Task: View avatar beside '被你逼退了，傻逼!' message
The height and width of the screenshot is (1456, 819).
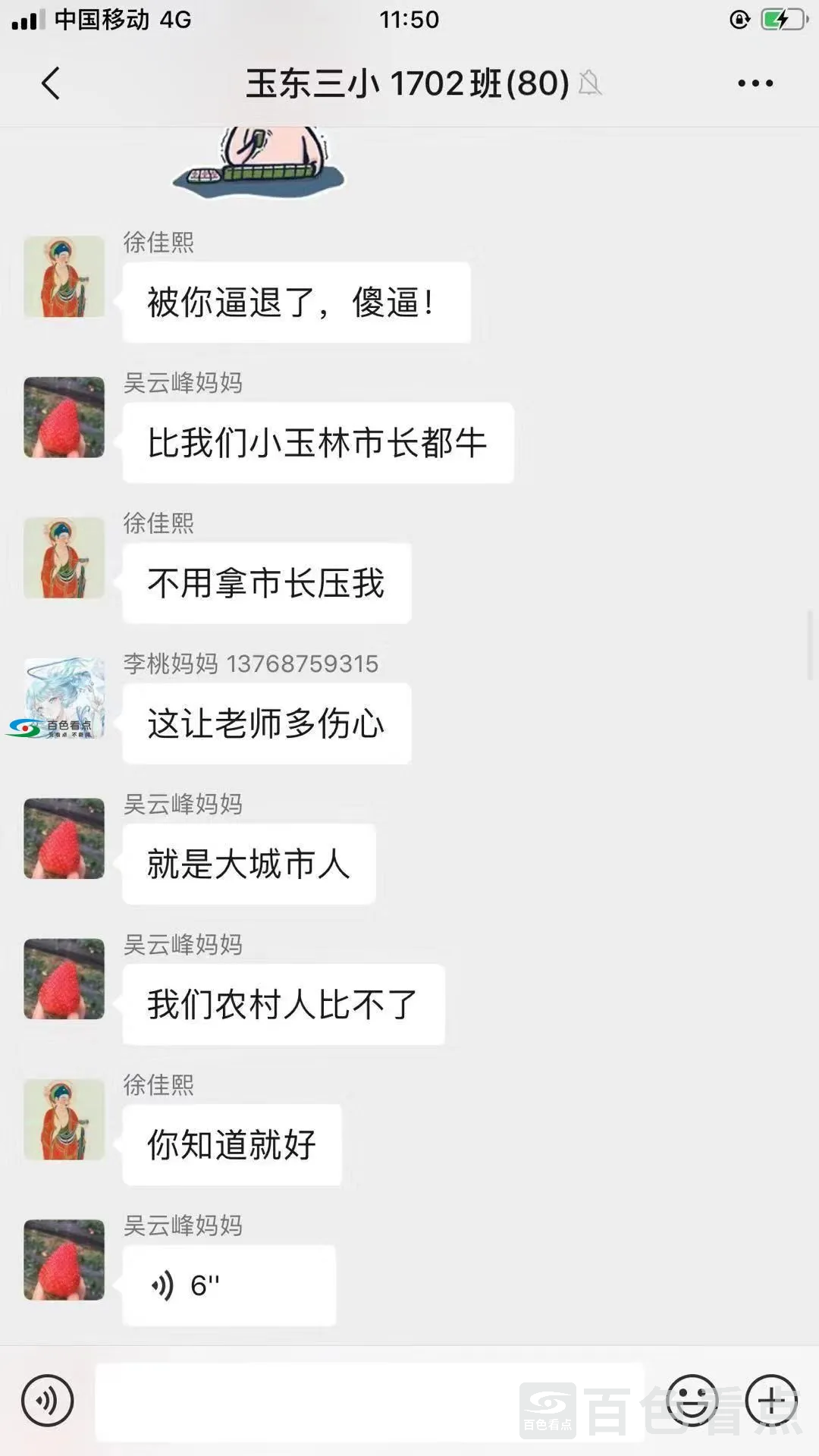Action: pyautogui.click(x=64, y=276)
